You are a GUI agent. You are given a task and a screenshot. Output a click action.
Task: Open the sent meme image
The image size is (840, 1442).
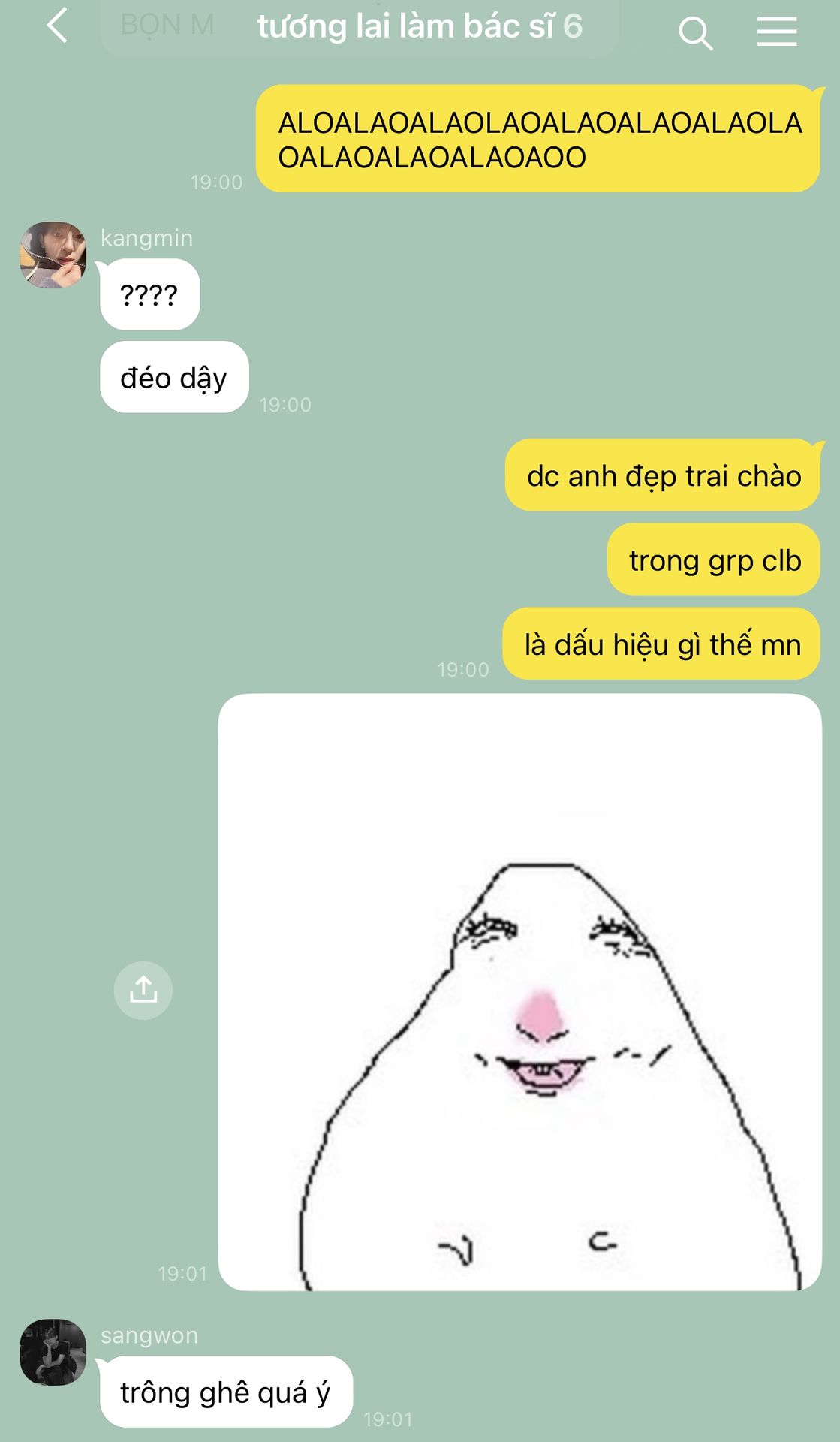point(519,991)
